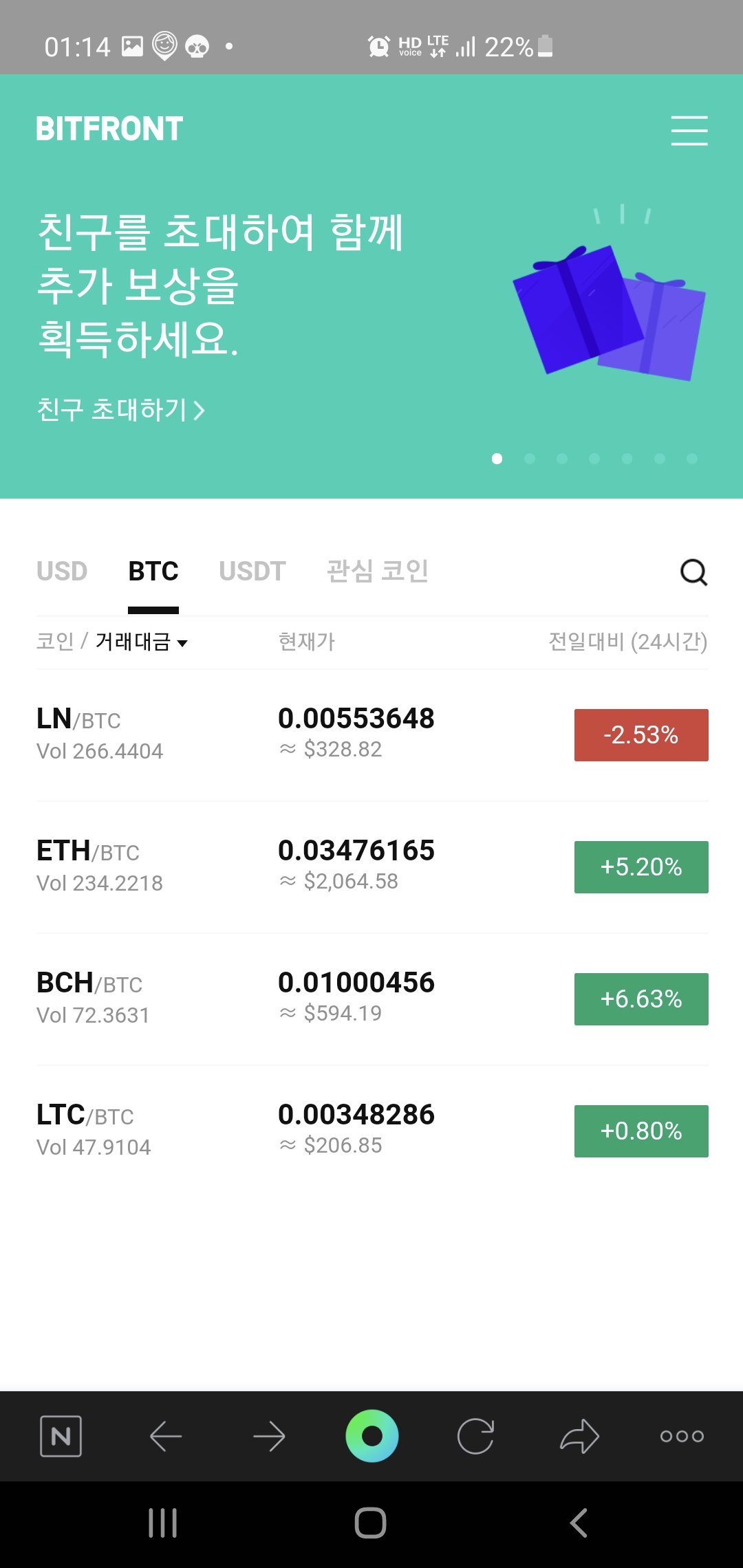The image size is (743, 1568).
Task: Open the LN/BTC market row
Action: 371,734
